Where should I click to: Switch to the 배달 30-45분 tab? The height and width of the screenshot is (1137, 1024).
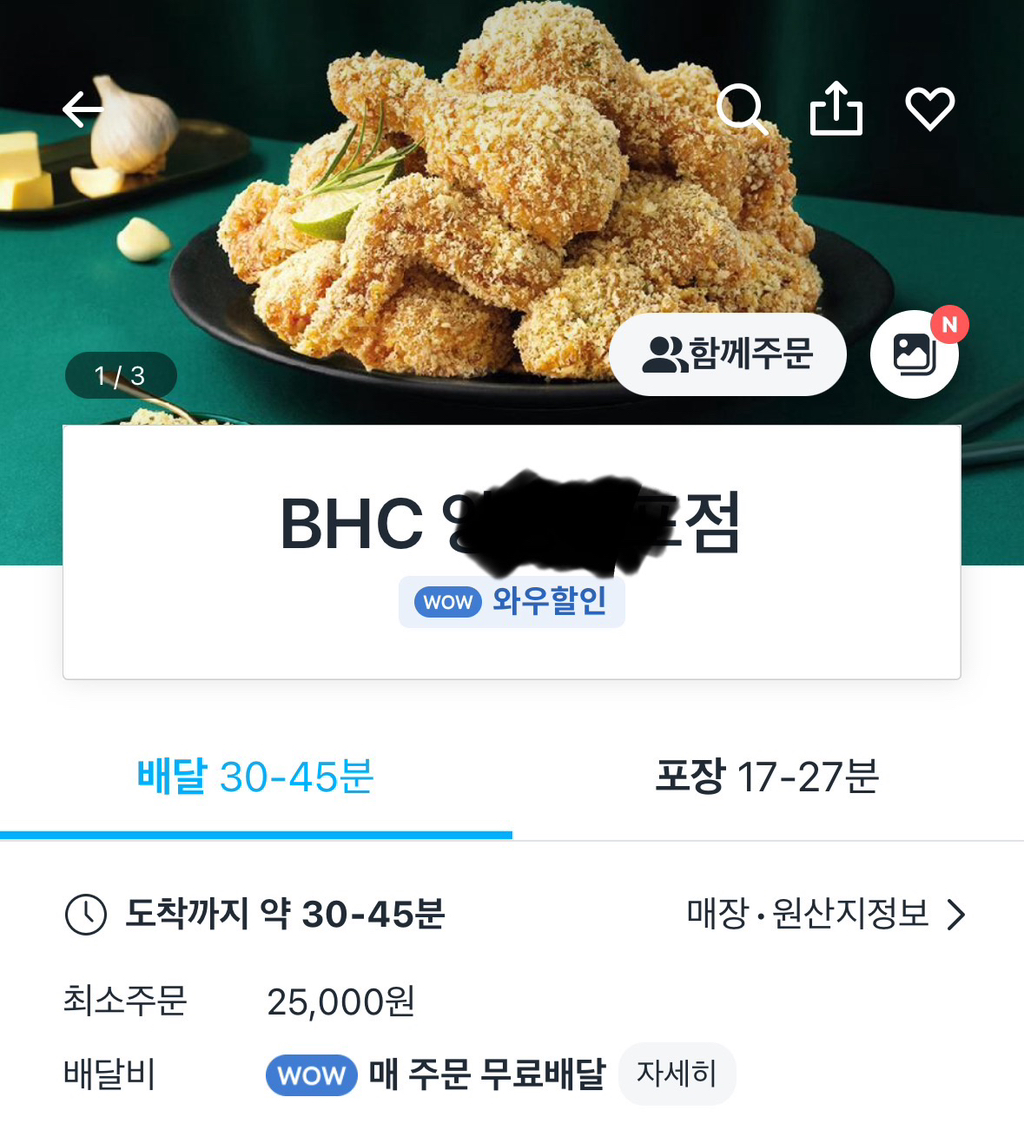[x=255, y=777]
